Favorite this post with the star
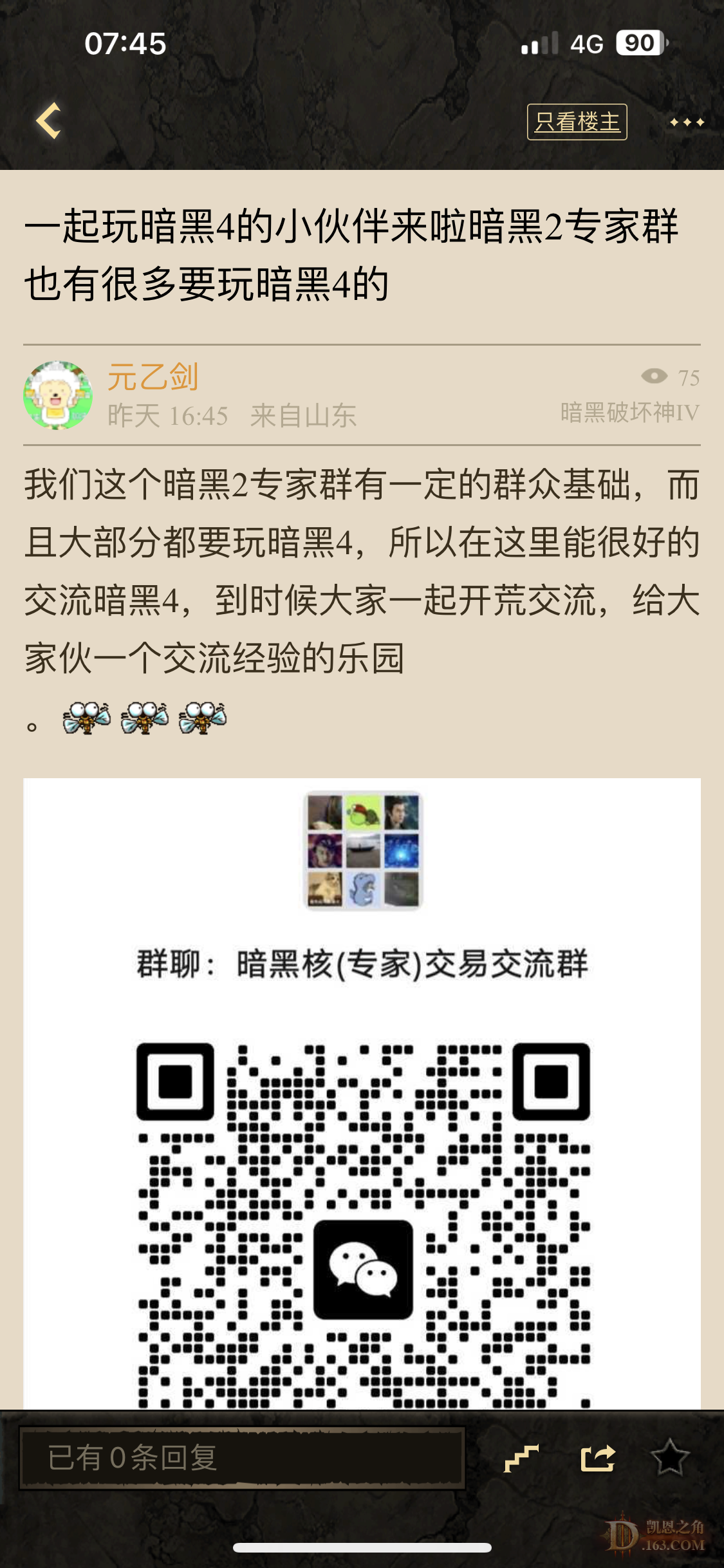Image resolution: width=724 pixels, height=1568 pixels. pyautogui.click(x=669, y=1457)
